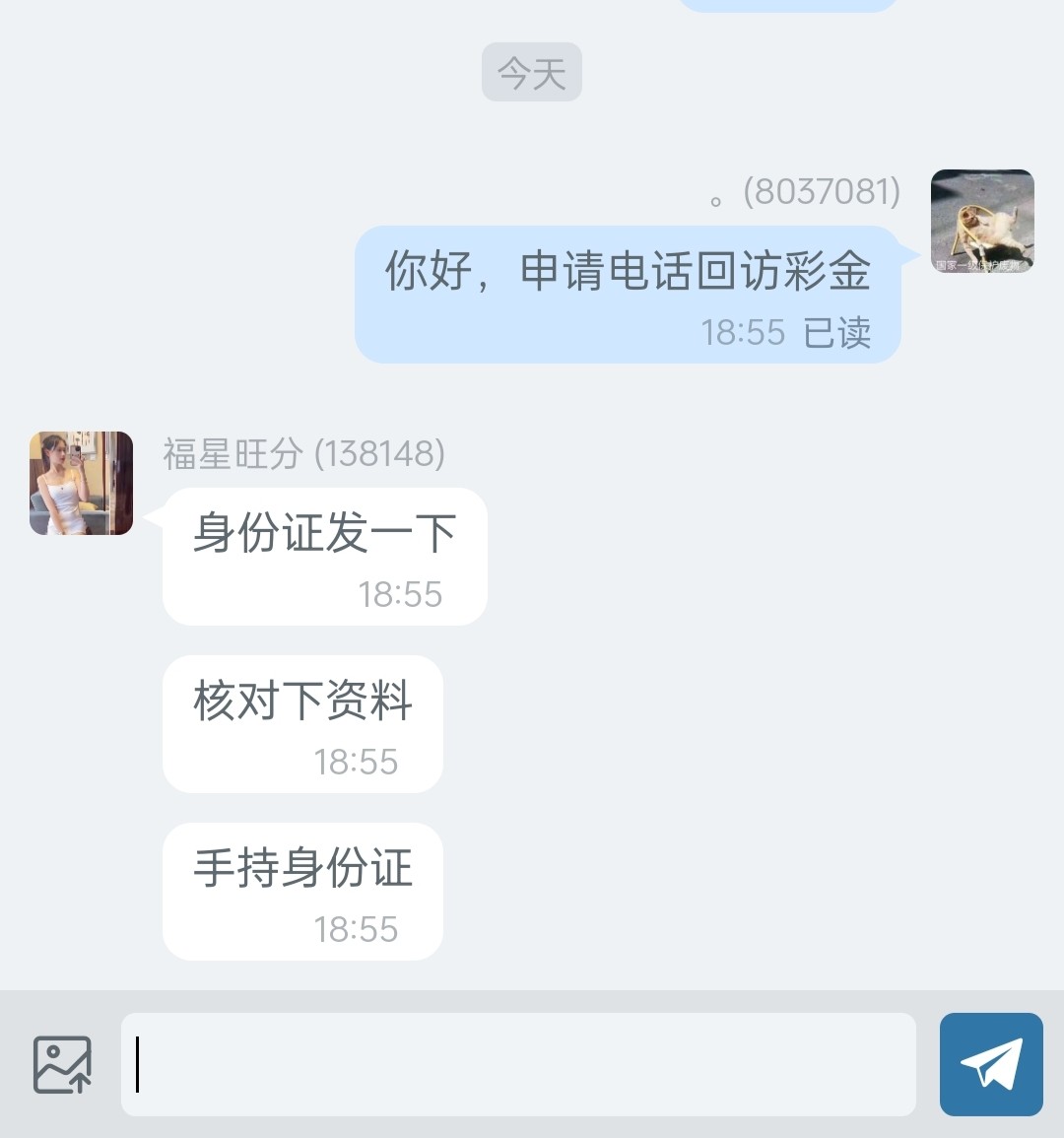Focus the message text input field
Image resolution: width=1064 pixels, height=1138 pixels.
point(518,1064)
